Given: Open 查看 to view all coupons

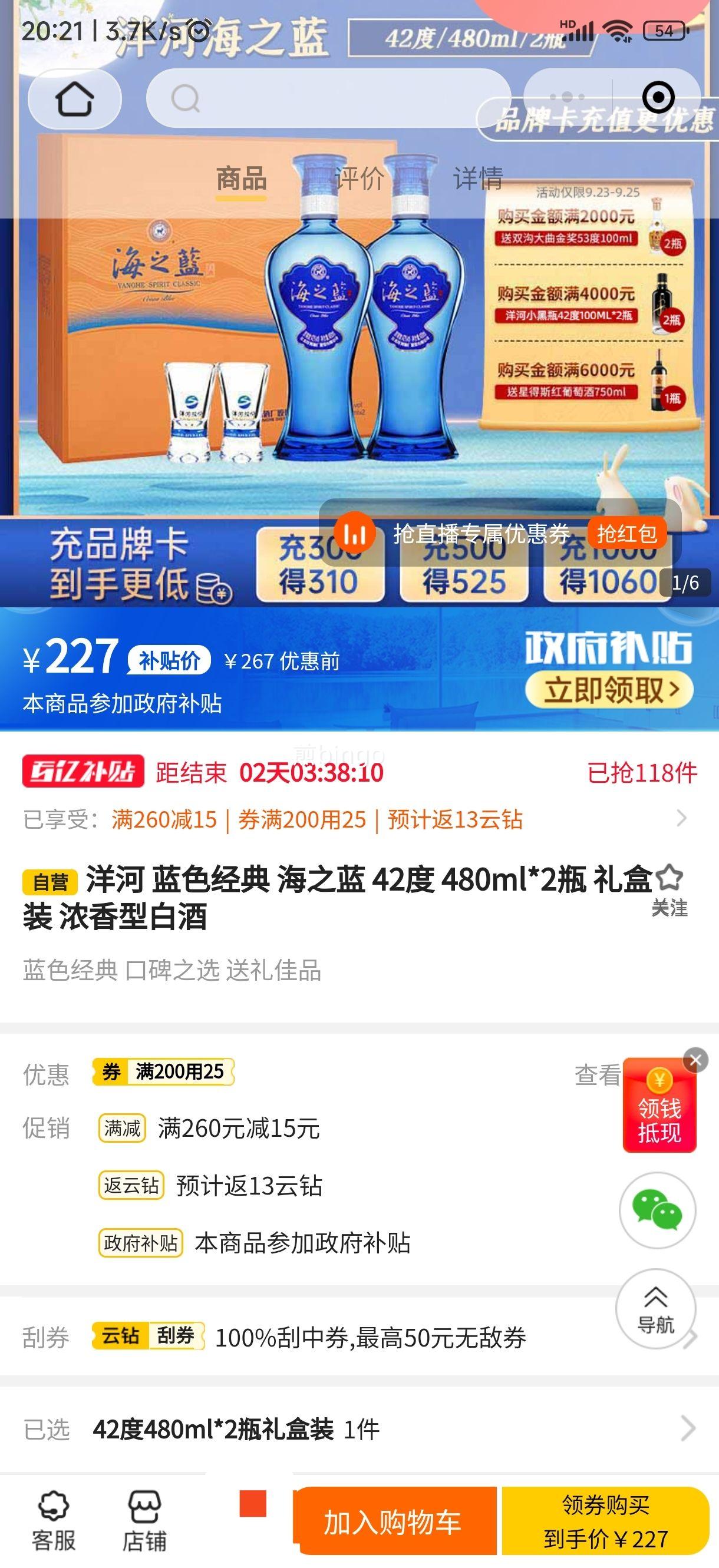Looking at the screenshot, I should click(x=597, y=1074).
